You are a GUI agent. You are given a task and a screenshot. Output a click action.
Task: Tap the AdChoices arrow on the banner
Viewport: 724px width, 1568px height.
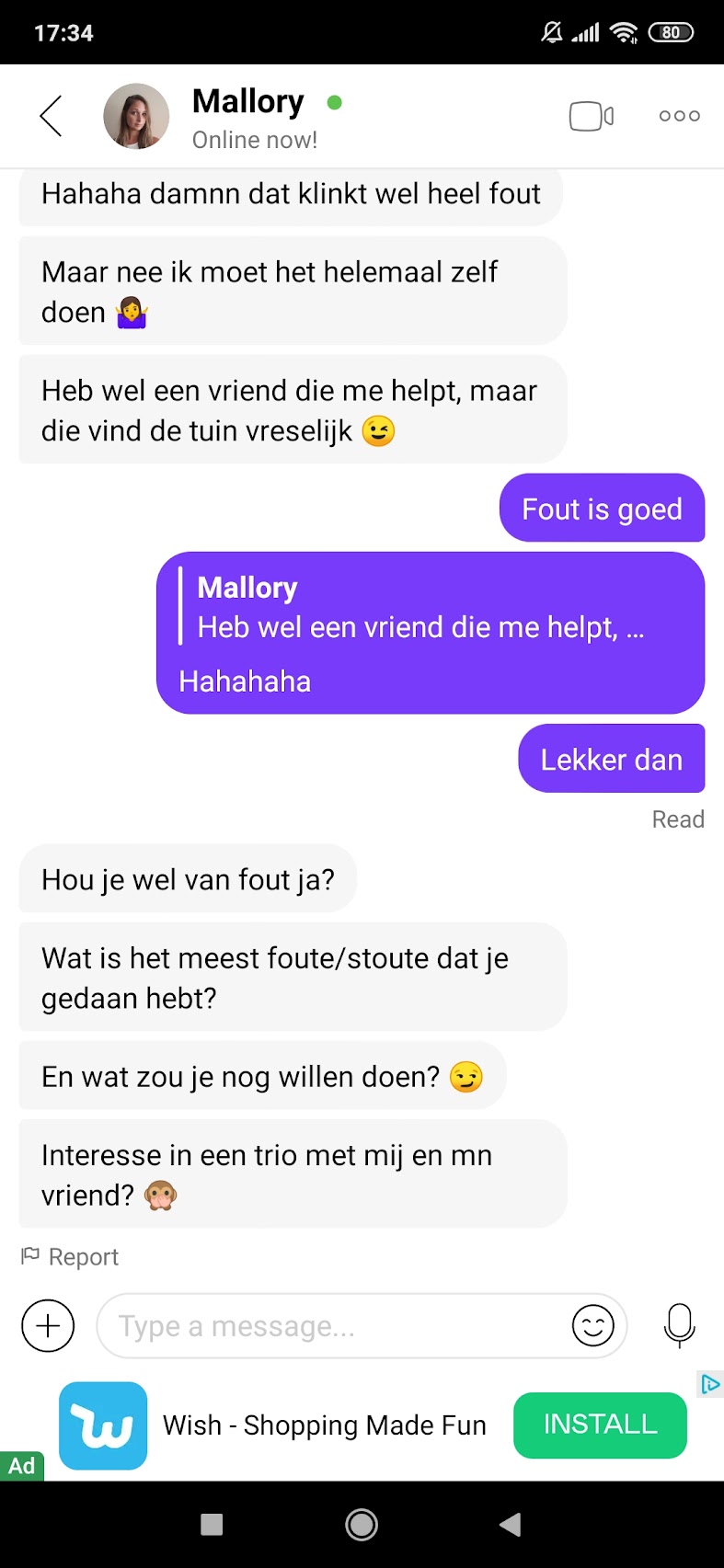click(708, 1383)
